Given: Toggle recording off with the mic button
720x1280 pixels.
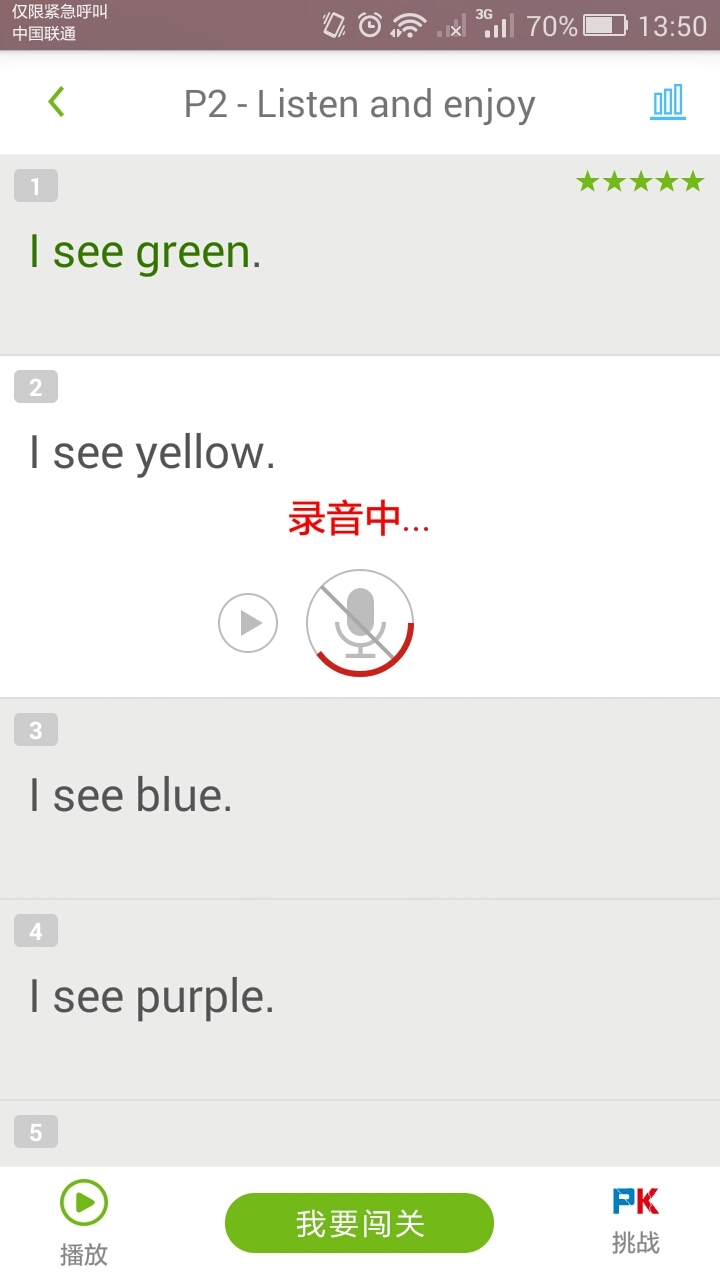Looking at the screenshot, I should click(360, 620).
